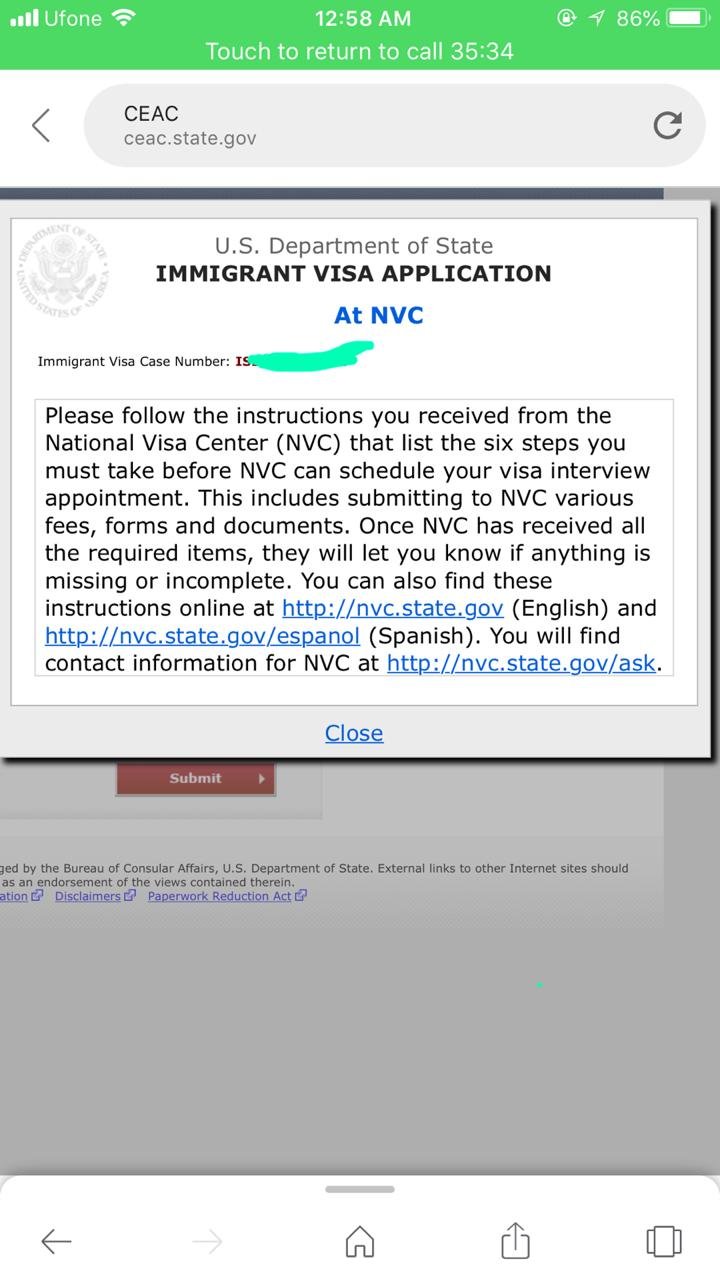Image resolution: width=720 pixels, height=1280 pixels.
Task: Go to the browser home page
Action: coord(360,1241)
